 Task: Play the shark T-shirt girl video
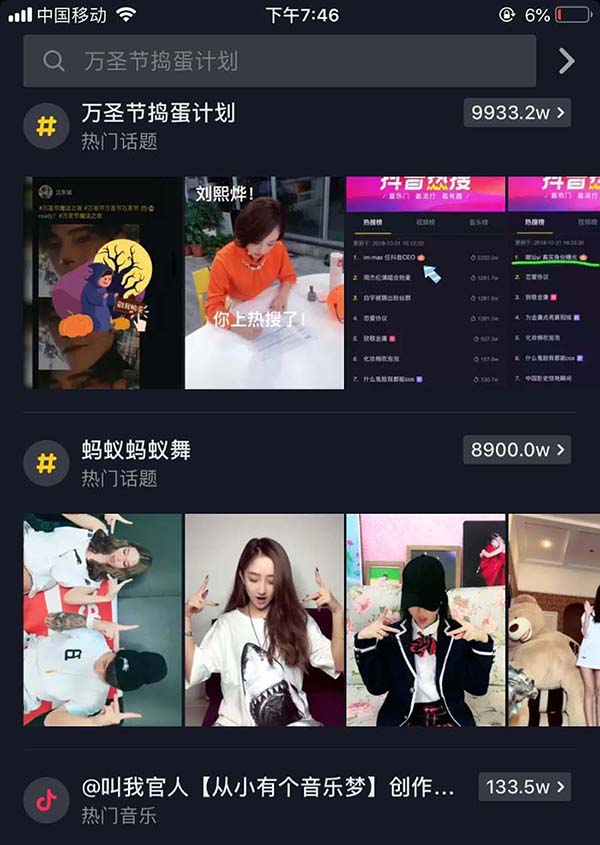tap(264, 620)
